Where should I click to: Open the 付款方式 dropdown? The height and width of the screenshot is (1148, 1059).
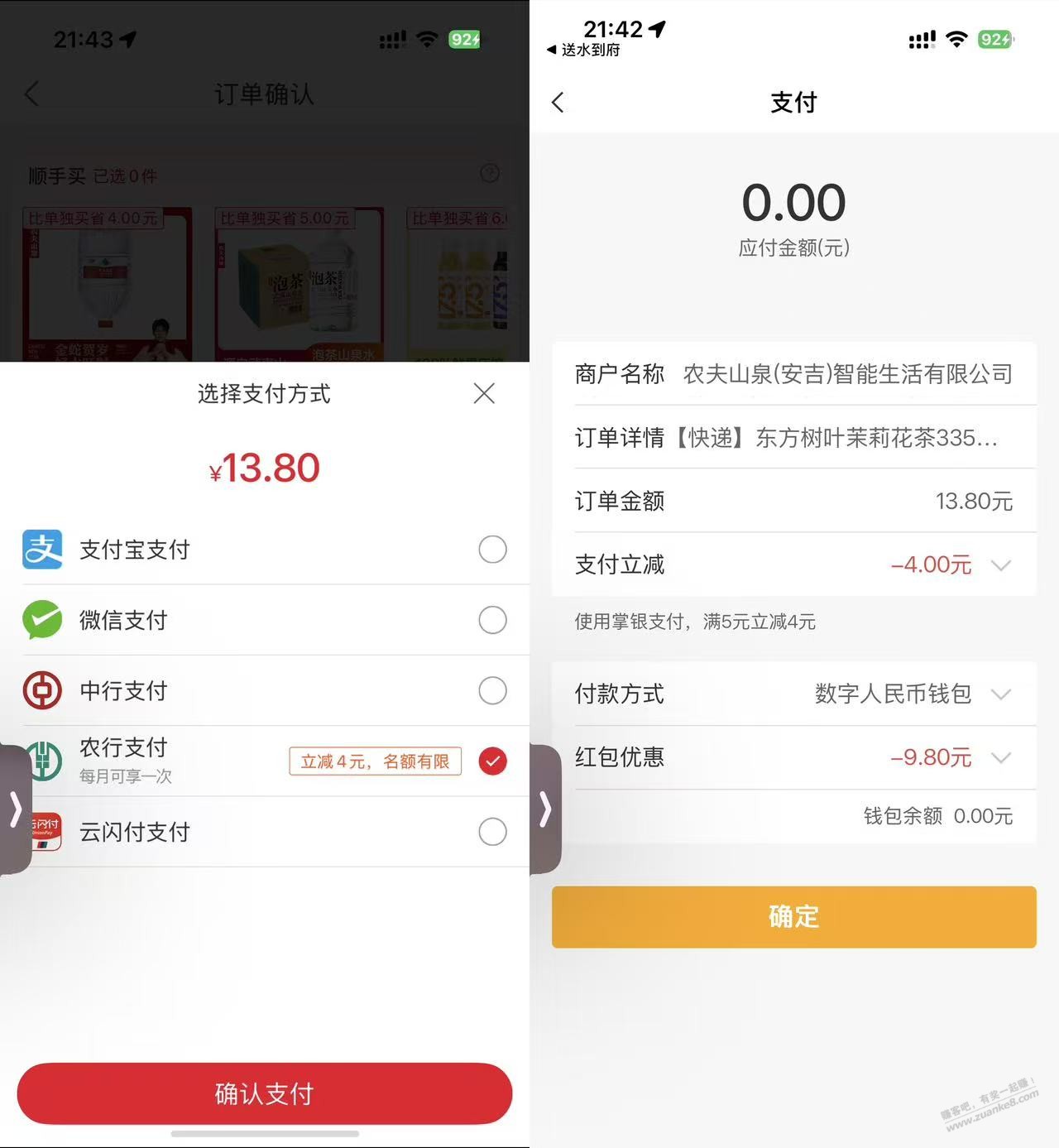click(1001, 694)
